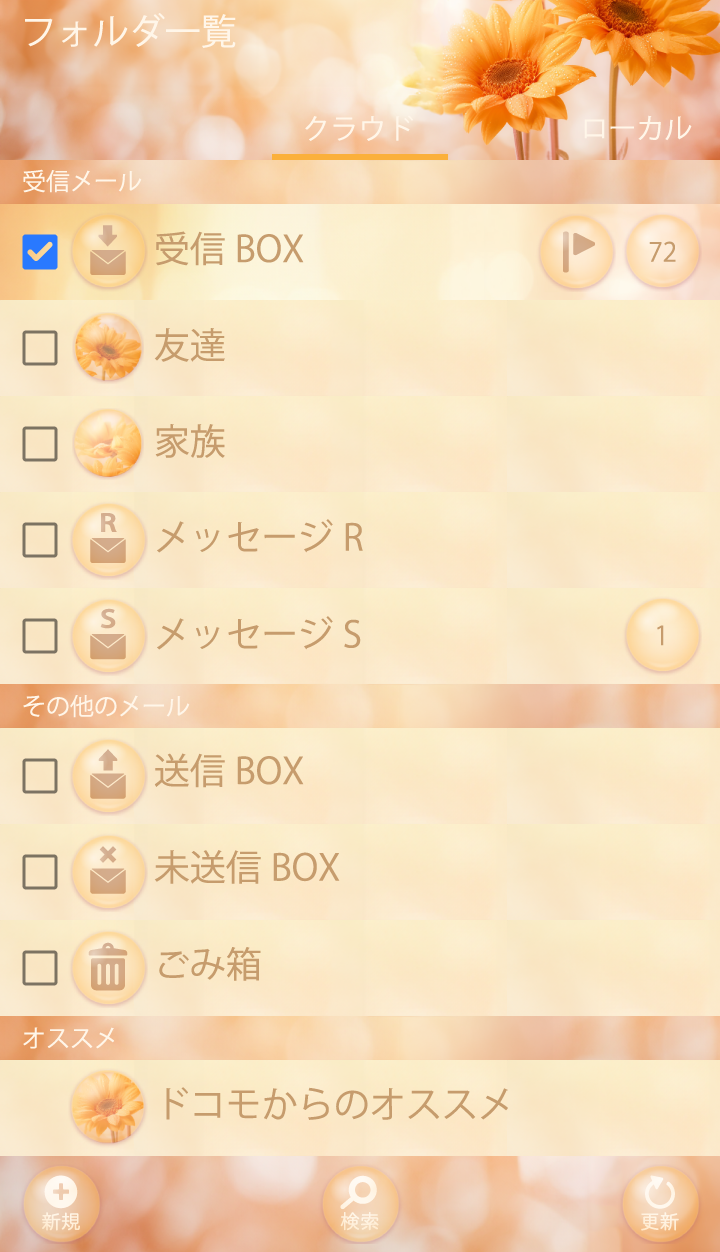Tick the checkbox for 送信 BOX
Viewport: 720px width, 1252px height.
point(40,775)
